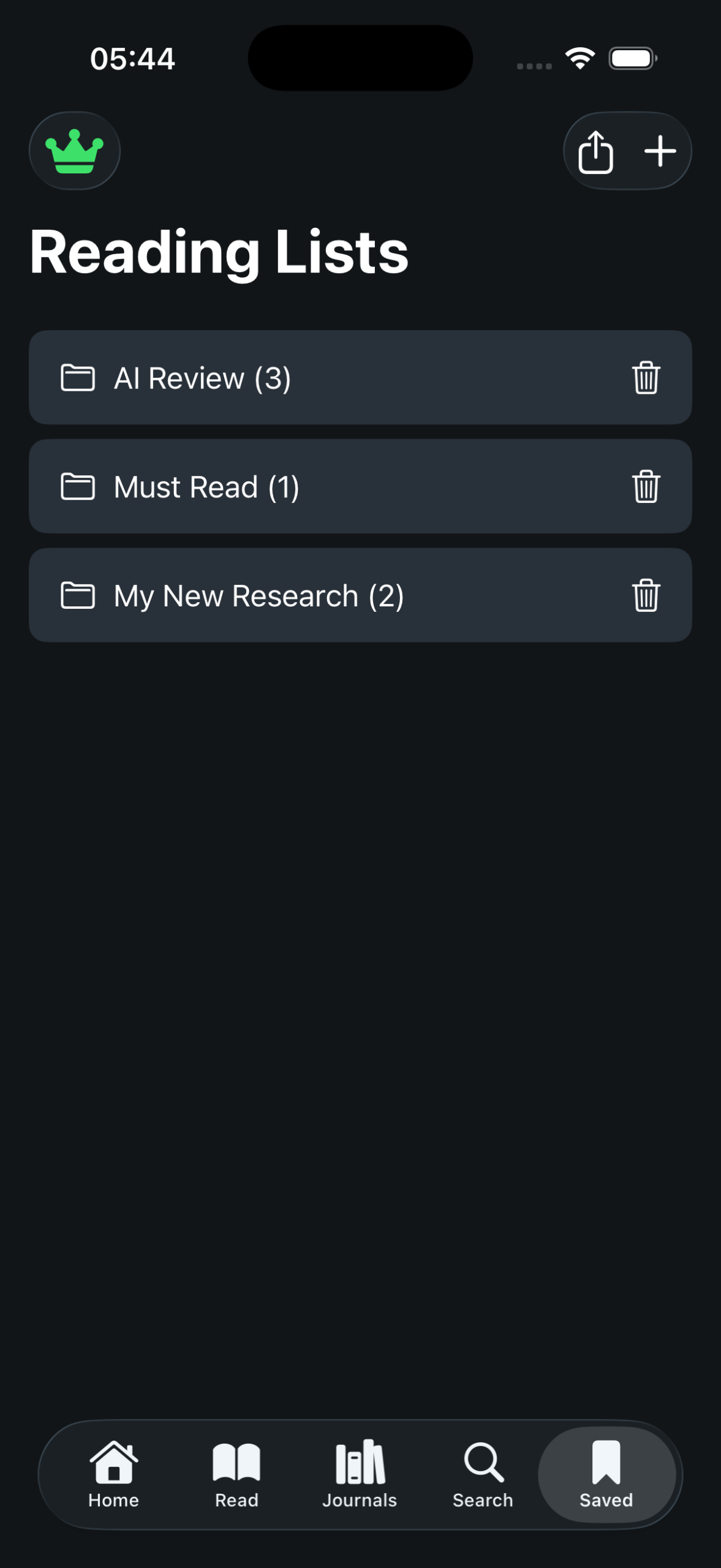The image size is (721, 1568).
Task: Delete the AI Review list
Action: point(646,378)
